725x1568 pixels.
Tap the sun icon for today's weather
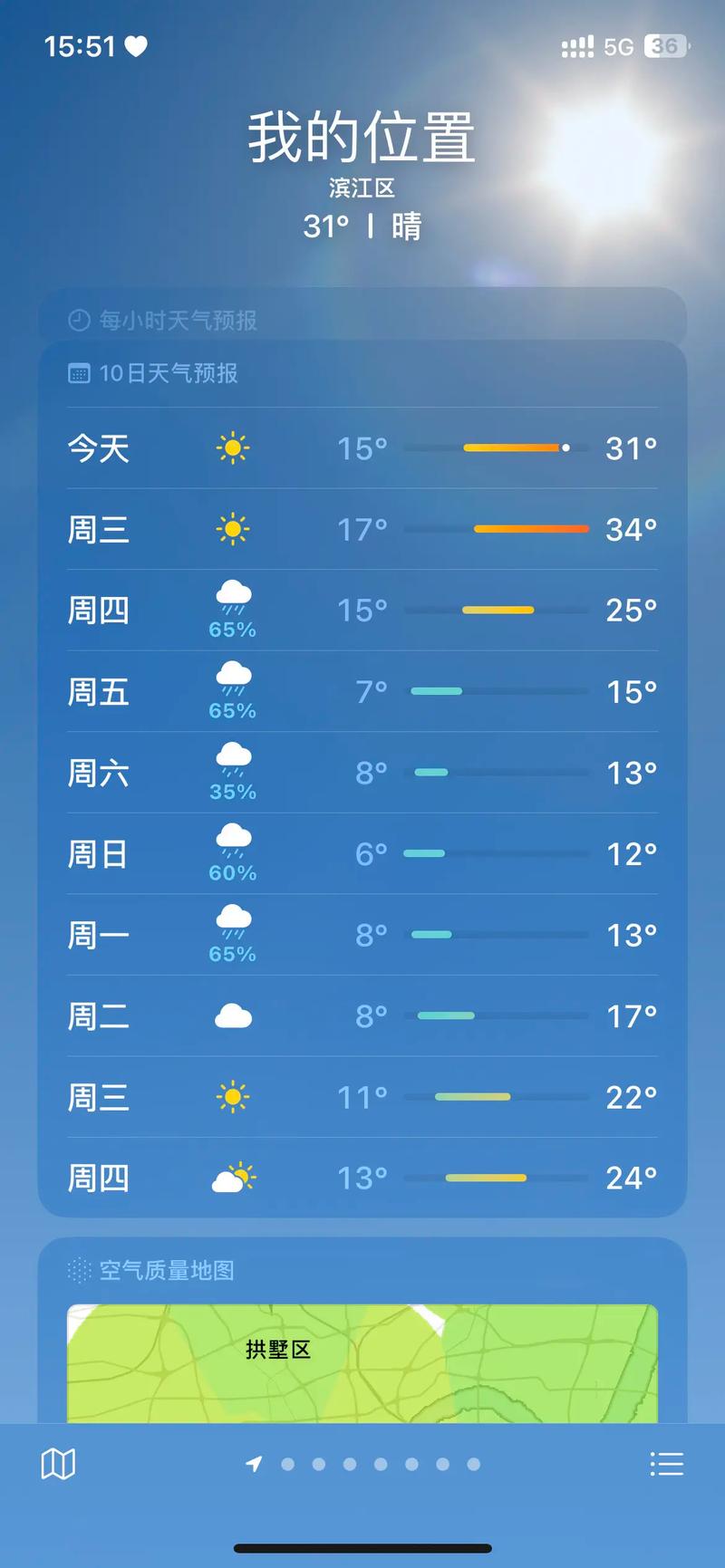233,447
